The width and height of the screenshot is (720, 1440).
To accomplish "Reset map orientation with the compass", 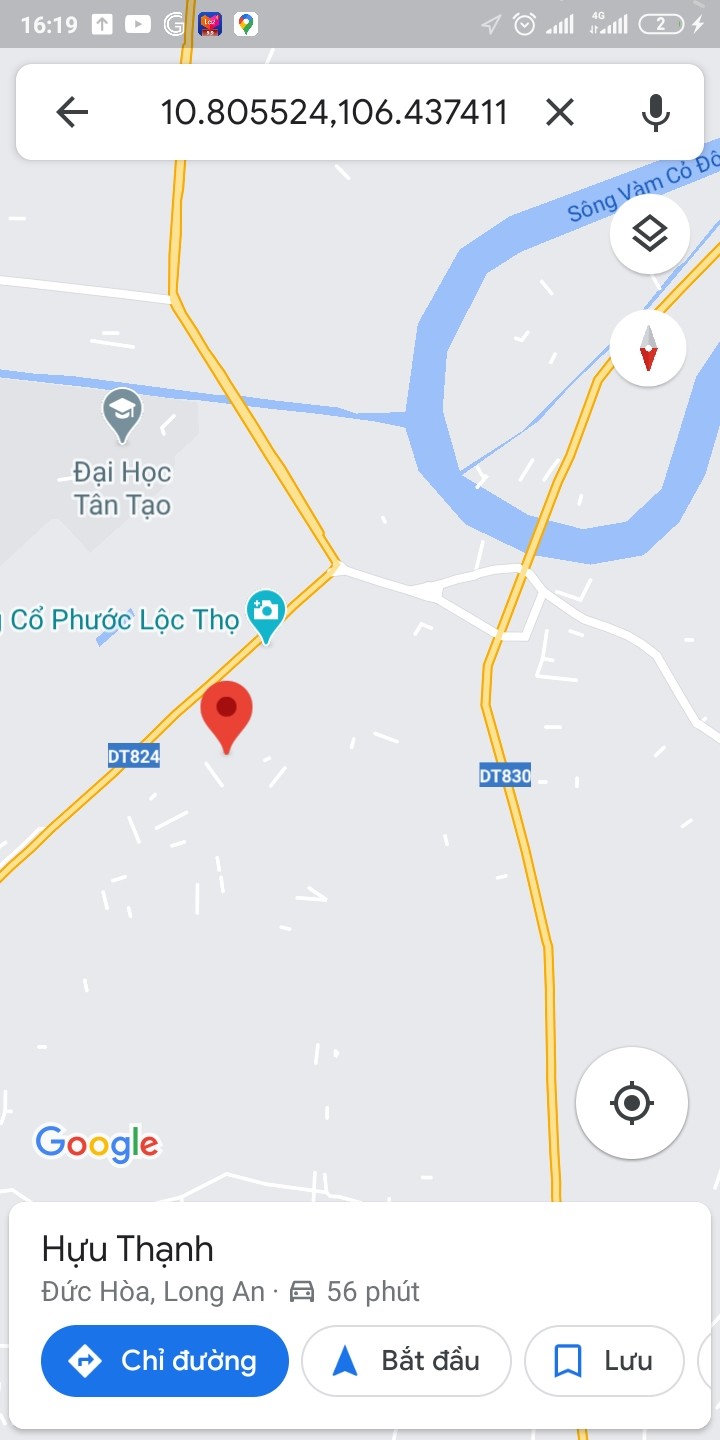I will (648, 348).
